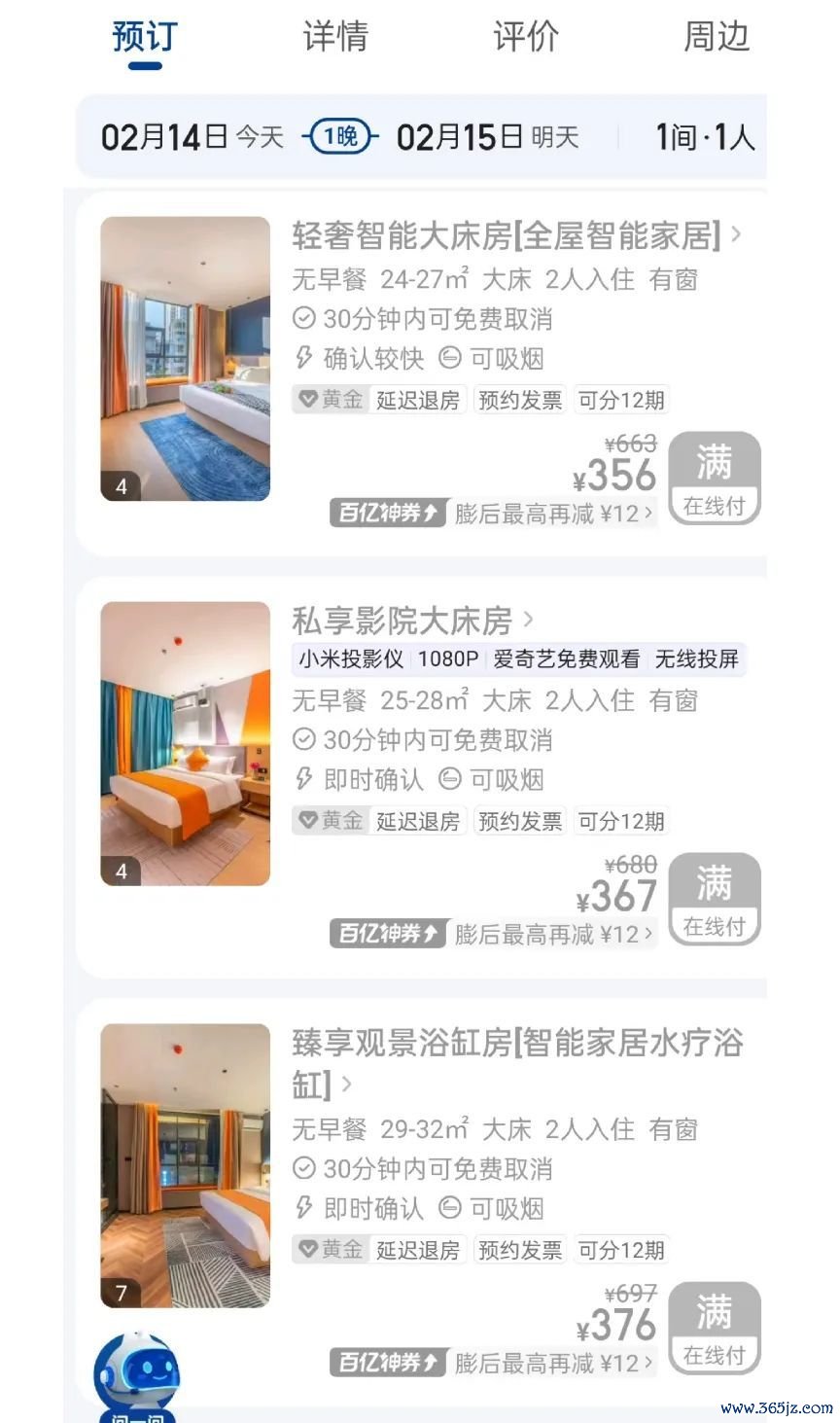View details of 轻奢智能大床房[全屋智能家居]

pos(515,235)
